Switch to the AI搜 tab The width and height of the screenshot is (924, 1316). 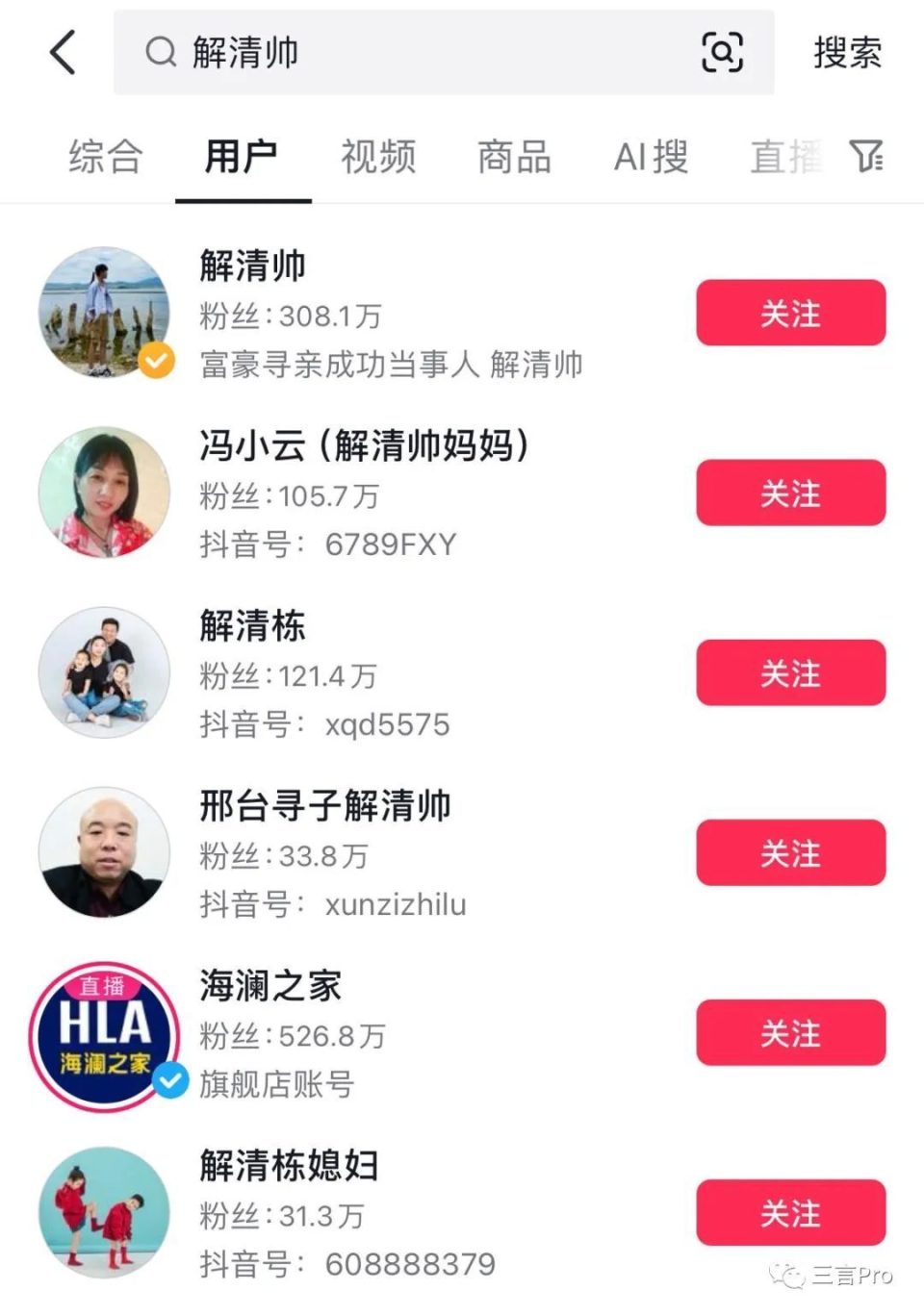pos(652,156)
